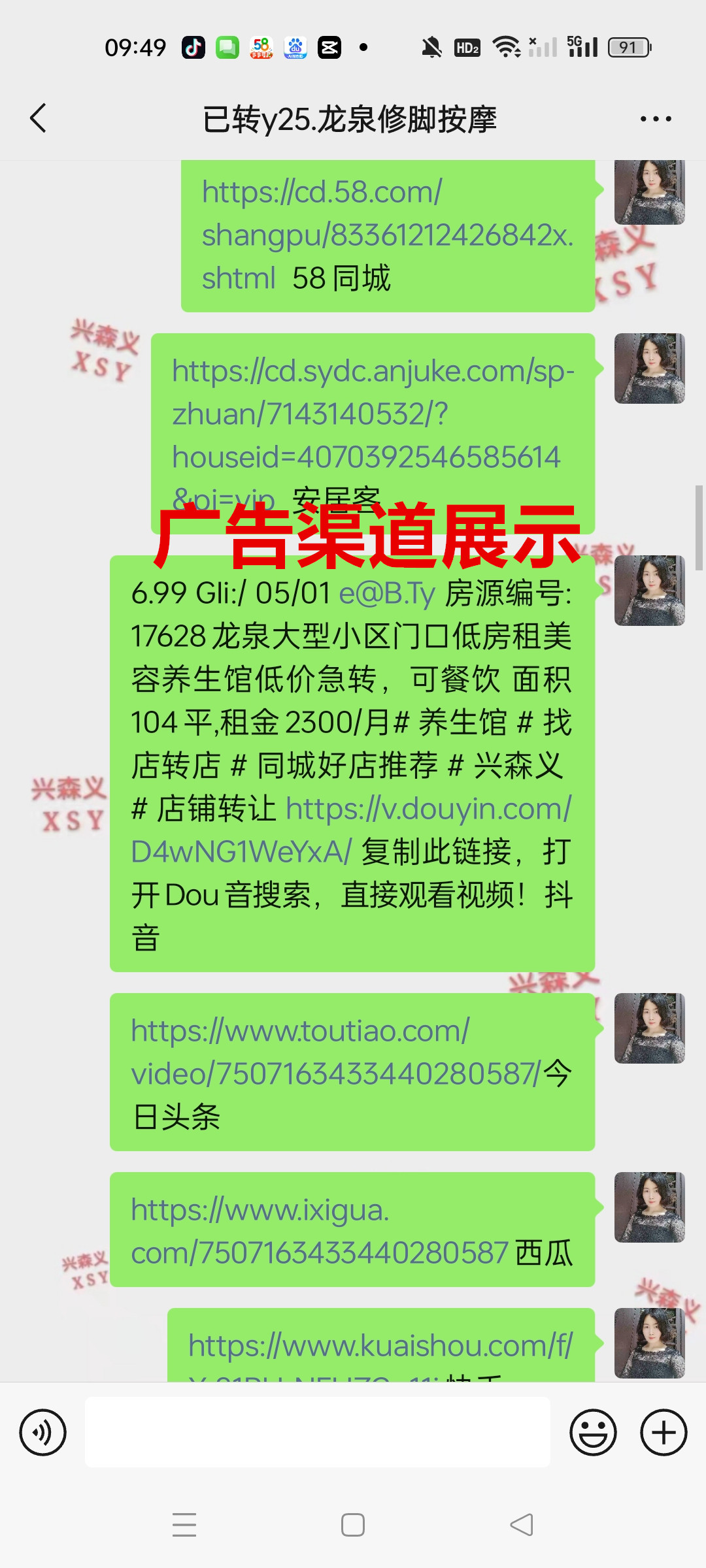Switch to voice message input
The image size is (706, 1568).
(x=42, y=1433)
